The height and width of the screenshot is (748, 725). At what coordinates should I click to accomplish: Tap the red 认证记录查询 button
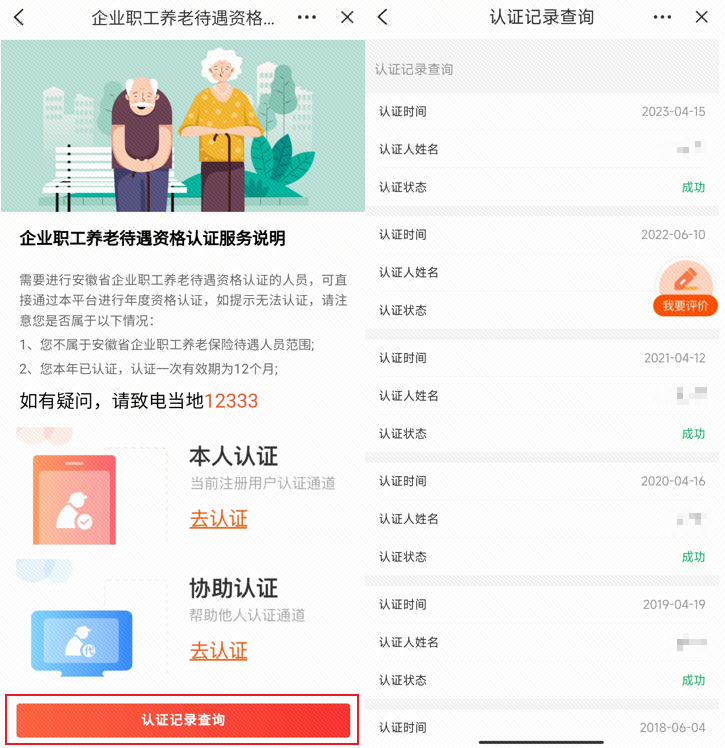coord(182,719)
